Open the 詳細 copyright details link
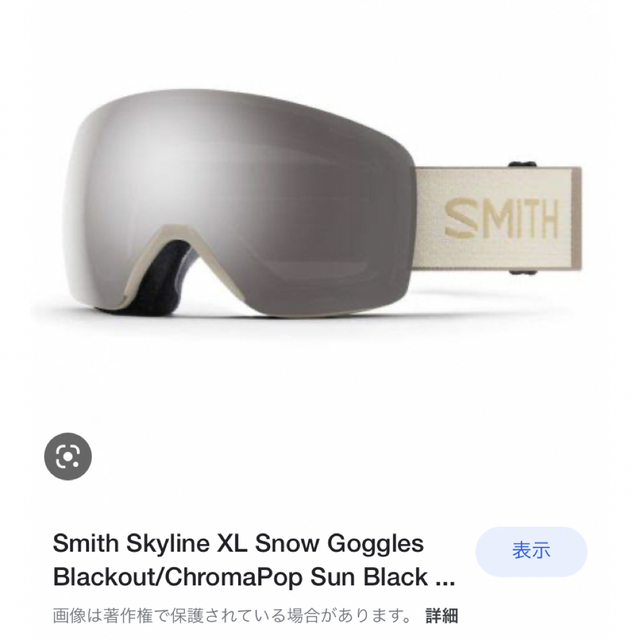Image resolution: width=640 pixels, height=640 pixels. (442, 615)
